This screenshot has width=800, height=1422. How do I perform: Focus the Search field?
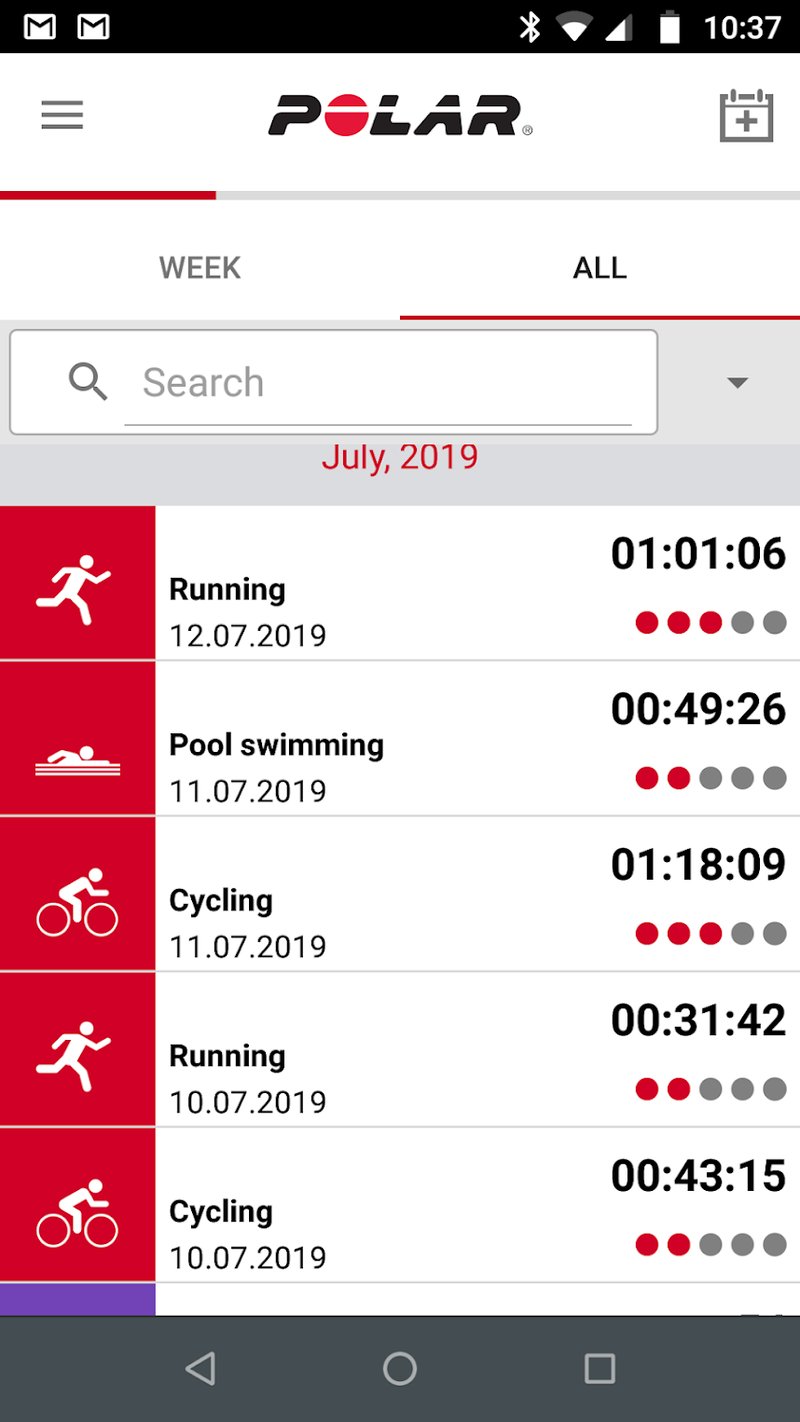pos(378,383)
